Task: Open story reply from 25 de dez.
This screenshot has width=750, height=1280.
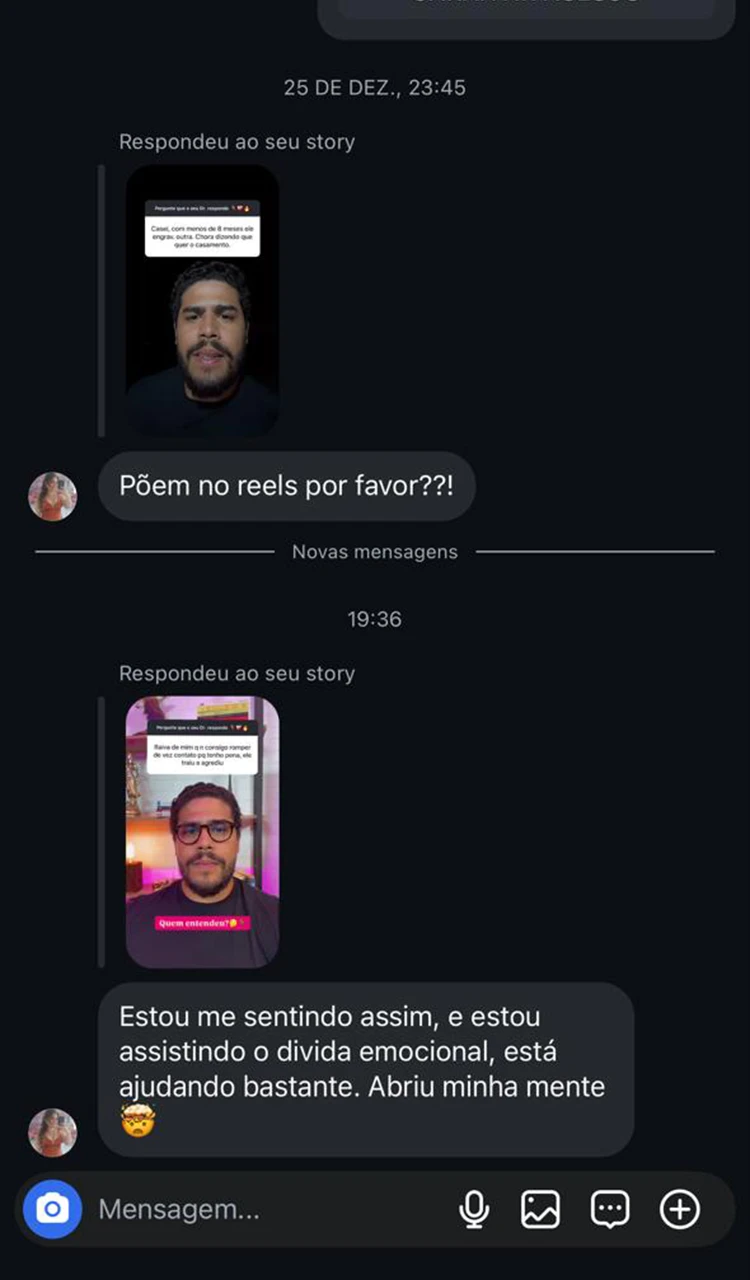Action: [202, 300]
